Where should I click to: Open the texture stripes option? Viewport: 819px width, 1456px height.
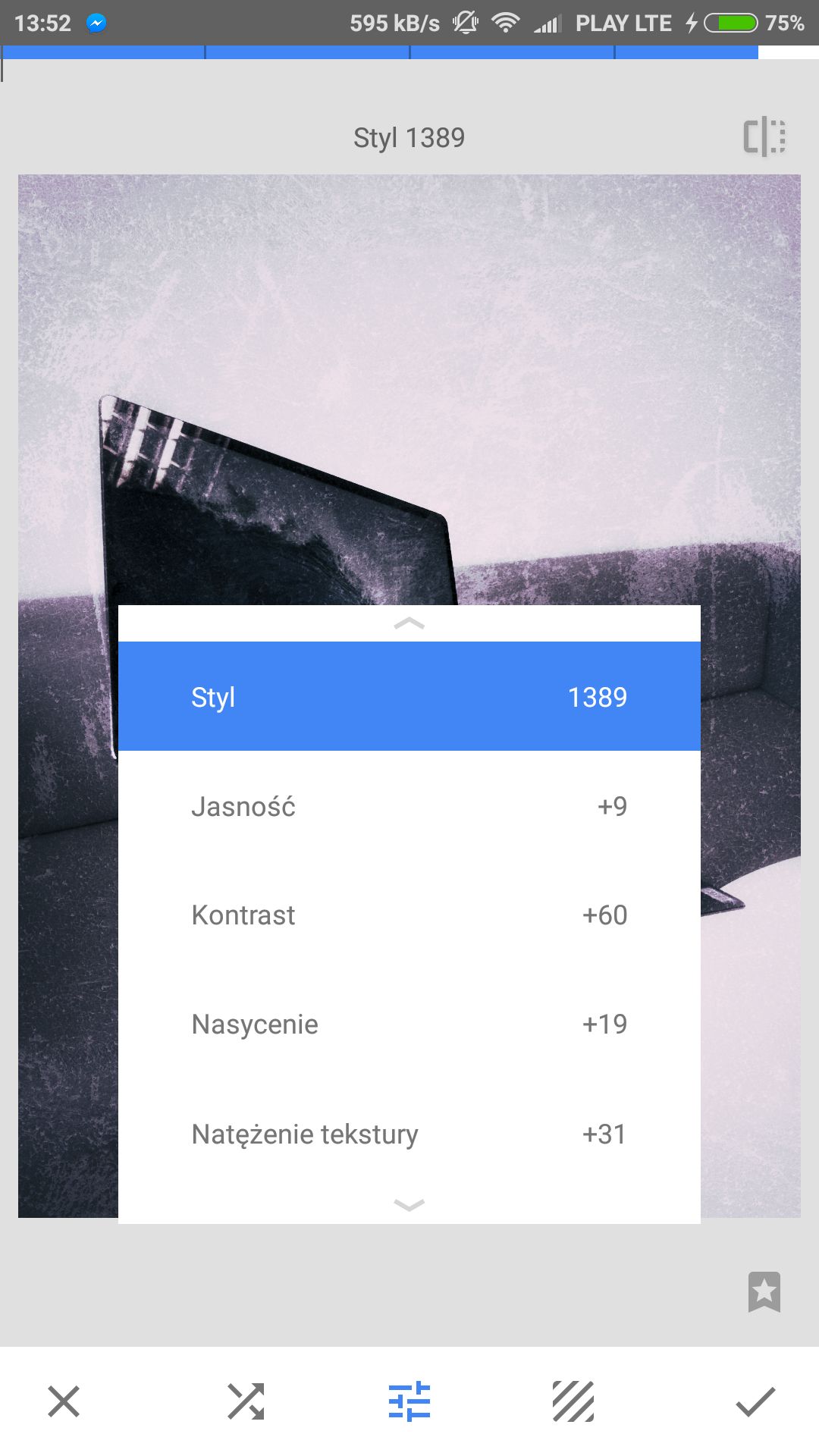coord(573,1401)
